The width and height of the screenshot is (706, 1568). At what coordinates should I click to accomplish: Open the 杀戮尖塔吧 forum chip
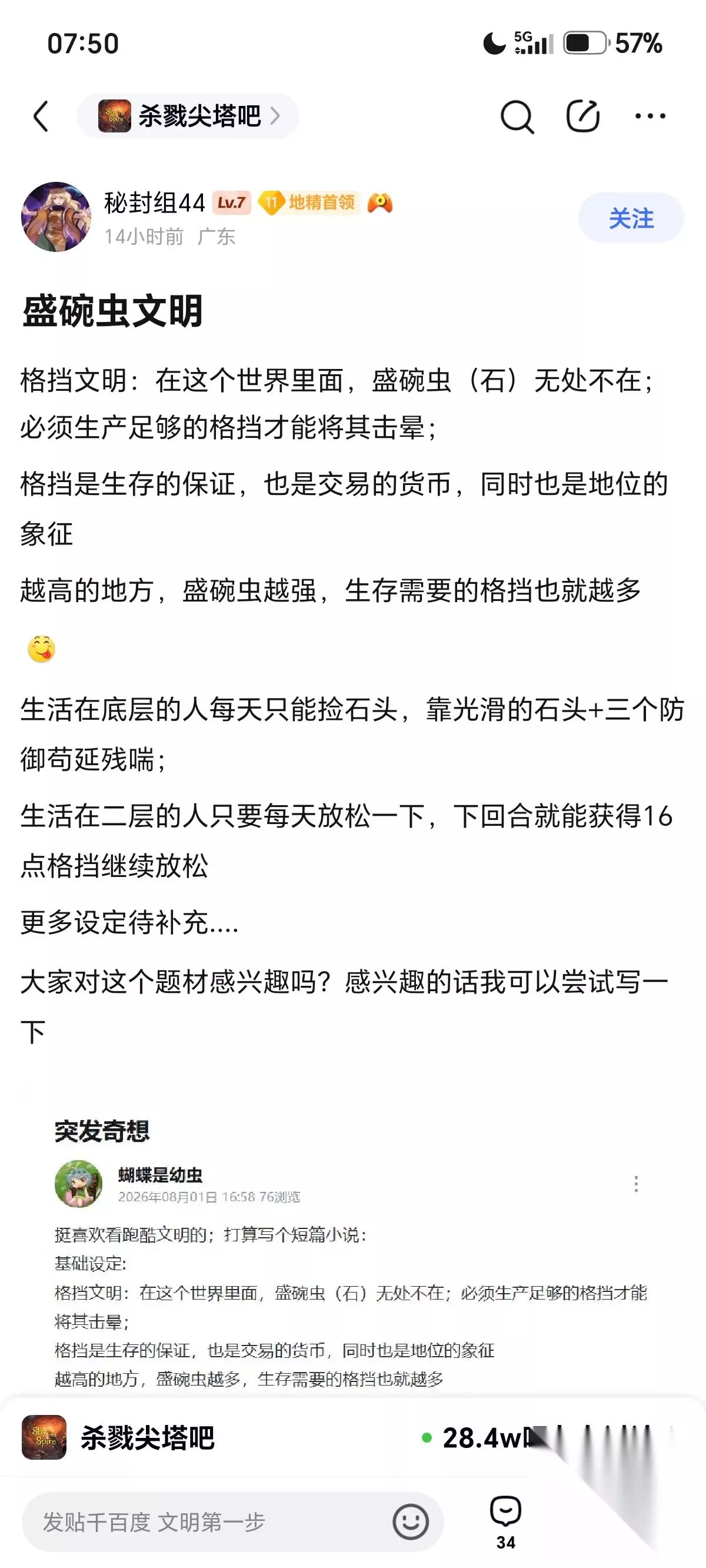click(x=188, y=115)
